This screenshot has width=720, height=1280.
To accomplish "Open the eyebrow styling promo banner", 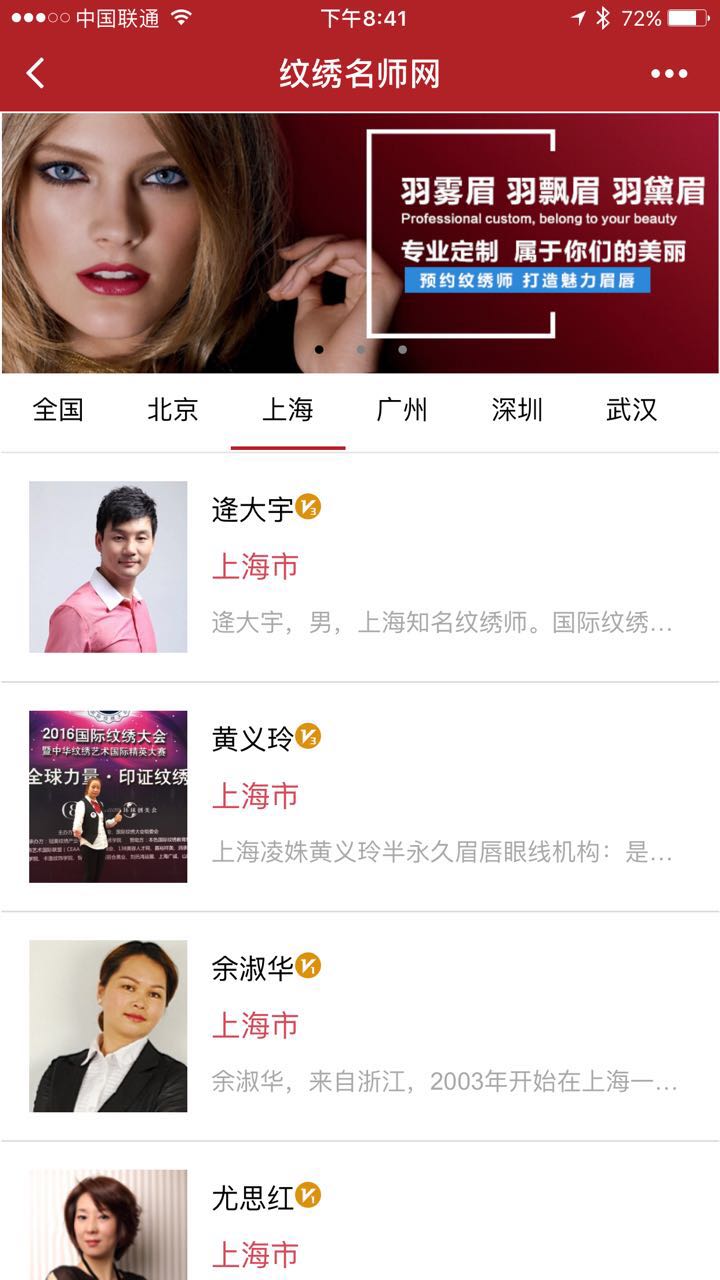I will click(x=360, y=242).
